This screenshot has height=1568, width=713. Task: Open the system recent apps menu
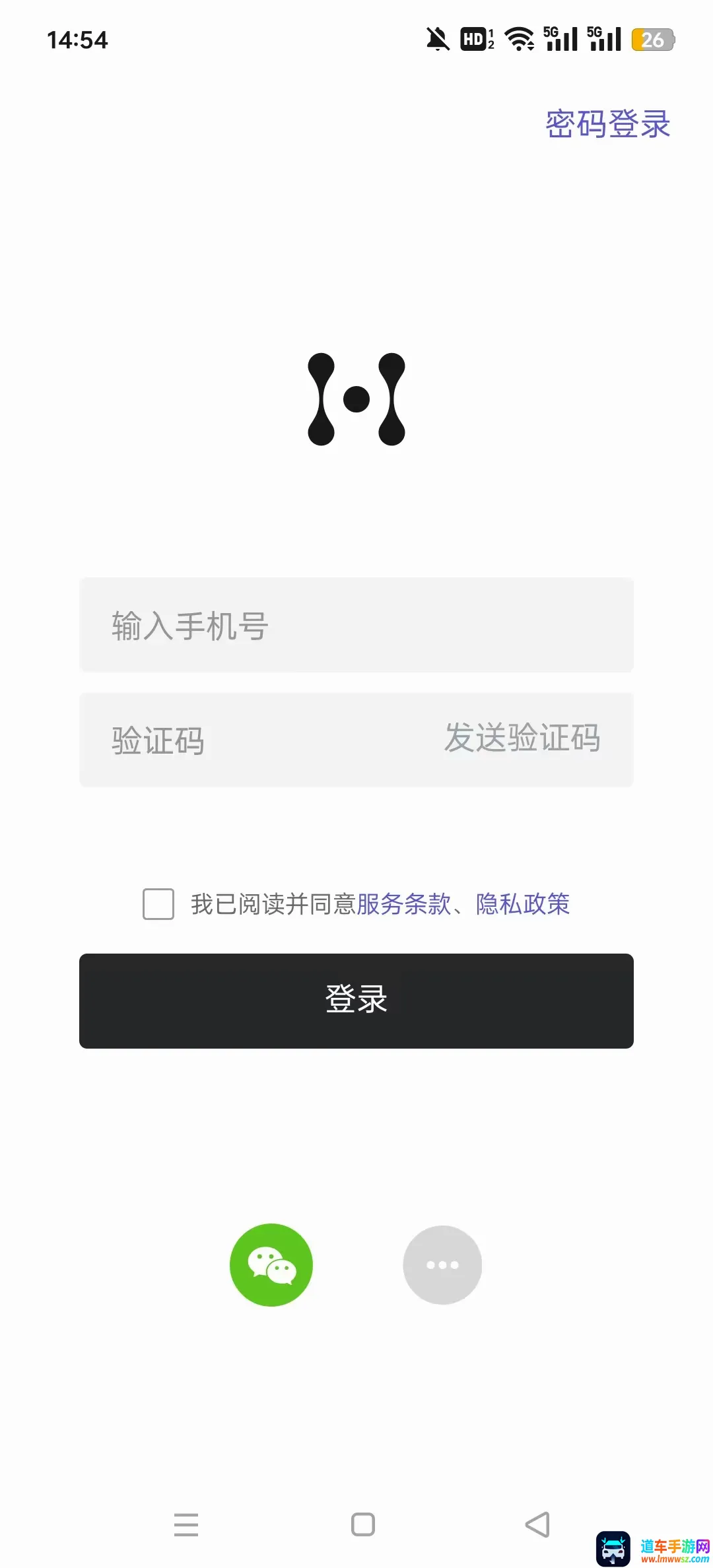click(186, 1524)
